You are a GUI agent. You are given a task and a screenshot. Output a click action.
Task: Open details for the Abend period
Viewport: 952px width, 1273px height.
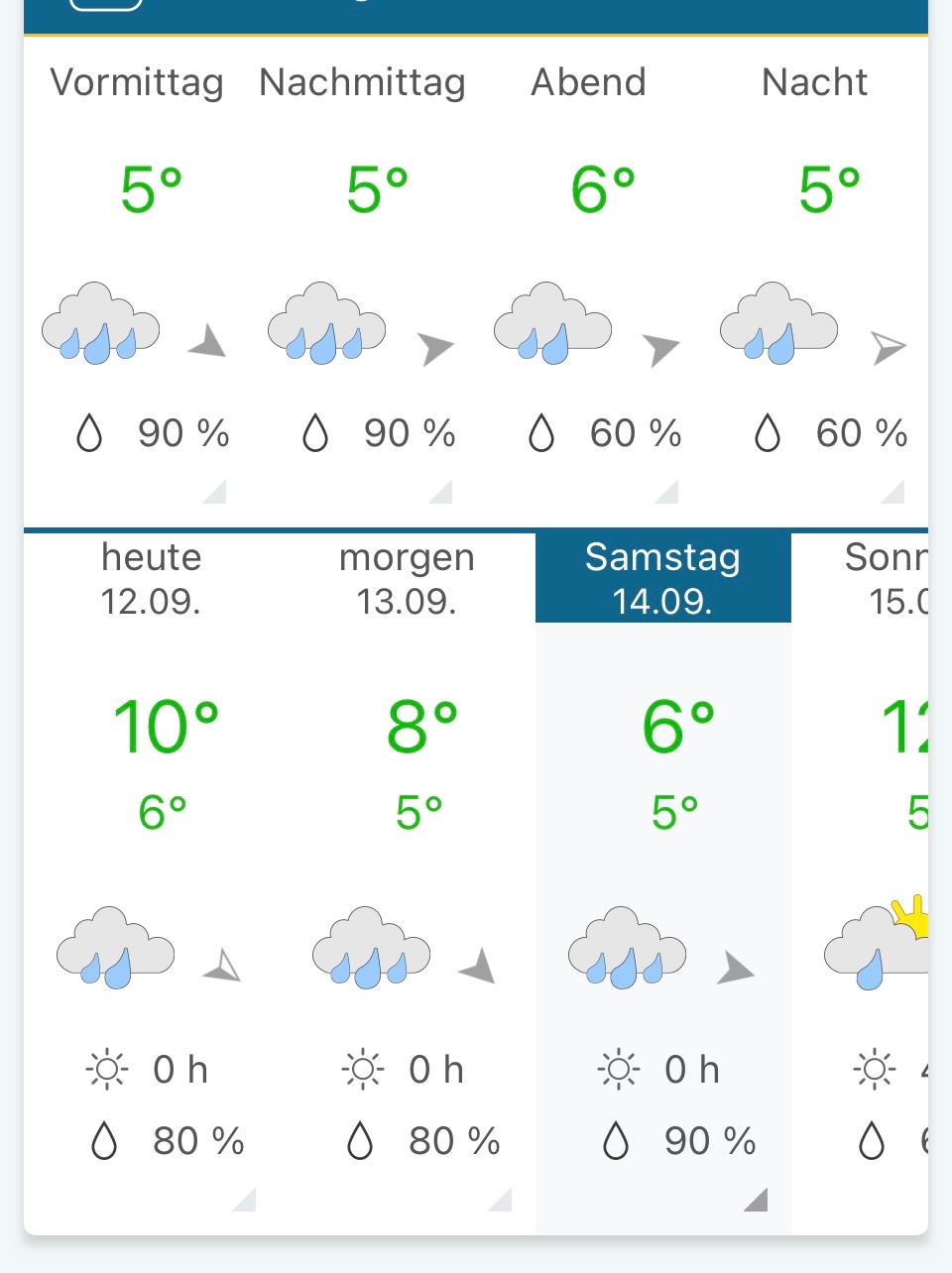(x=667, y=491)
